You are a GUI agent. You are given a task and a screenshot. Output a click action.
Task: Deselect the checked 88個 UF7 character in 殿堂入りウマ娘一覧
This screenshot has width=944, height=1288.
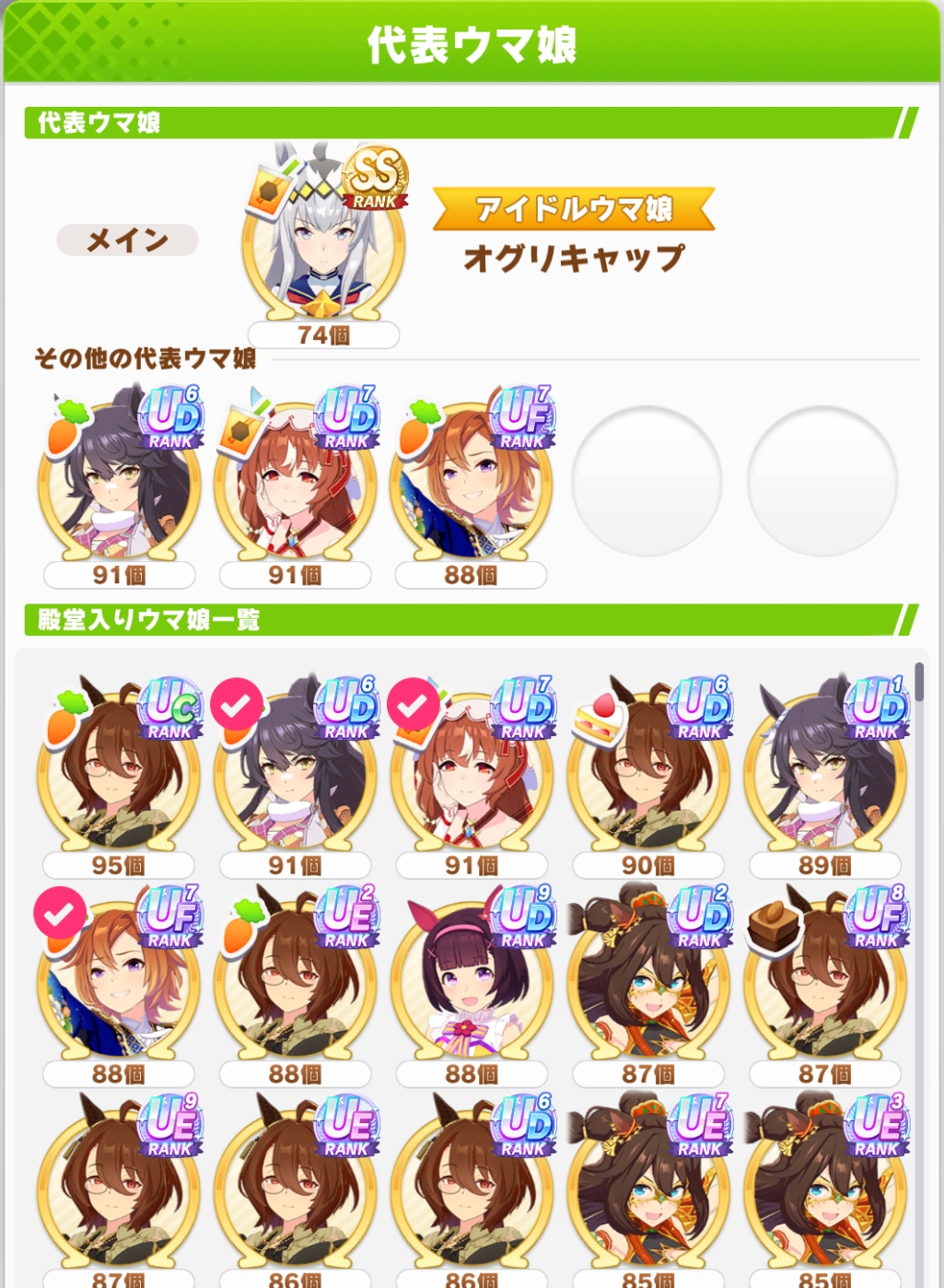(x=119, y=982)
